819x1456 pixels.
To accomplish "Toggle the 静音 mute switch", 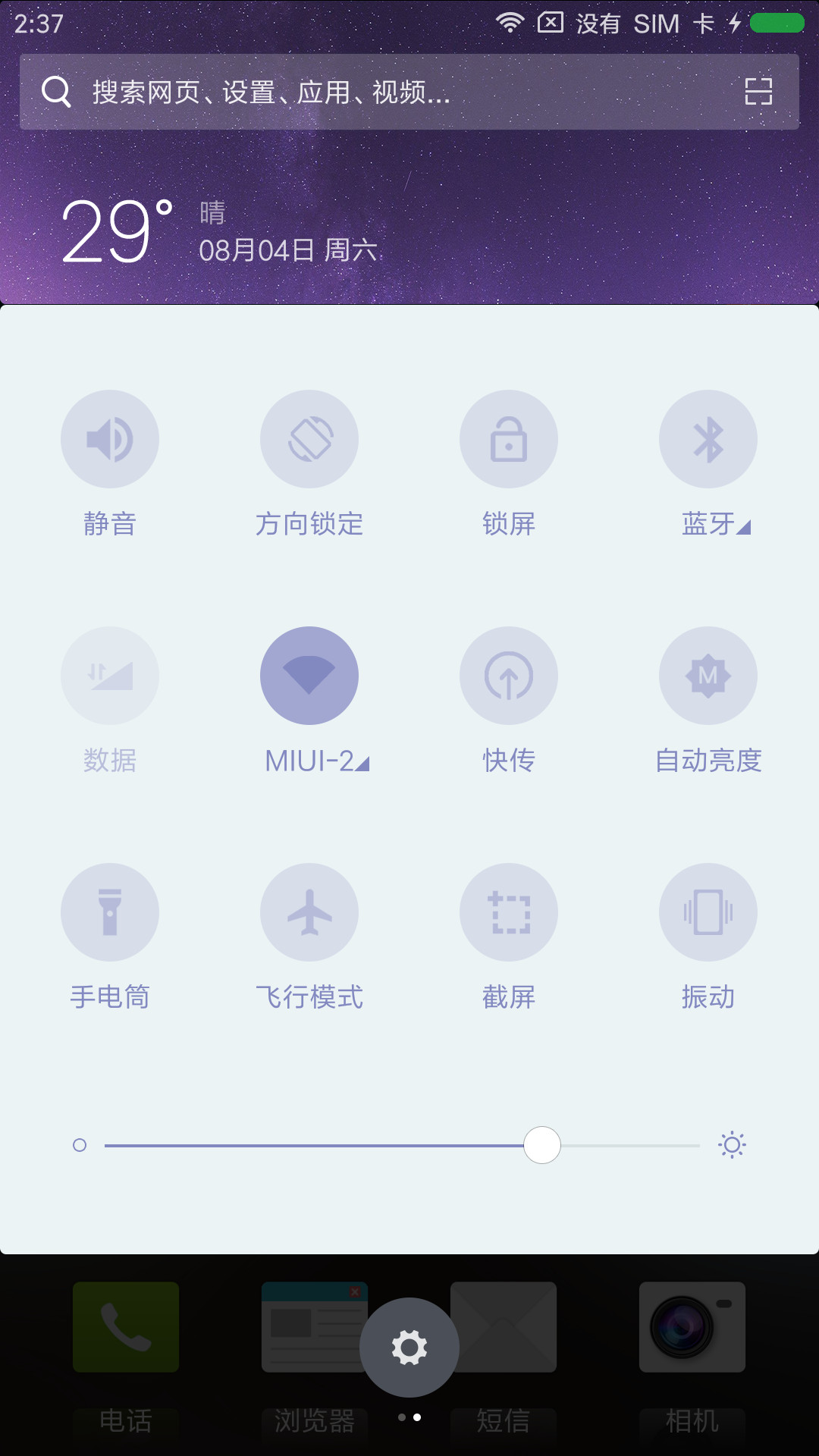I will 110,439.
